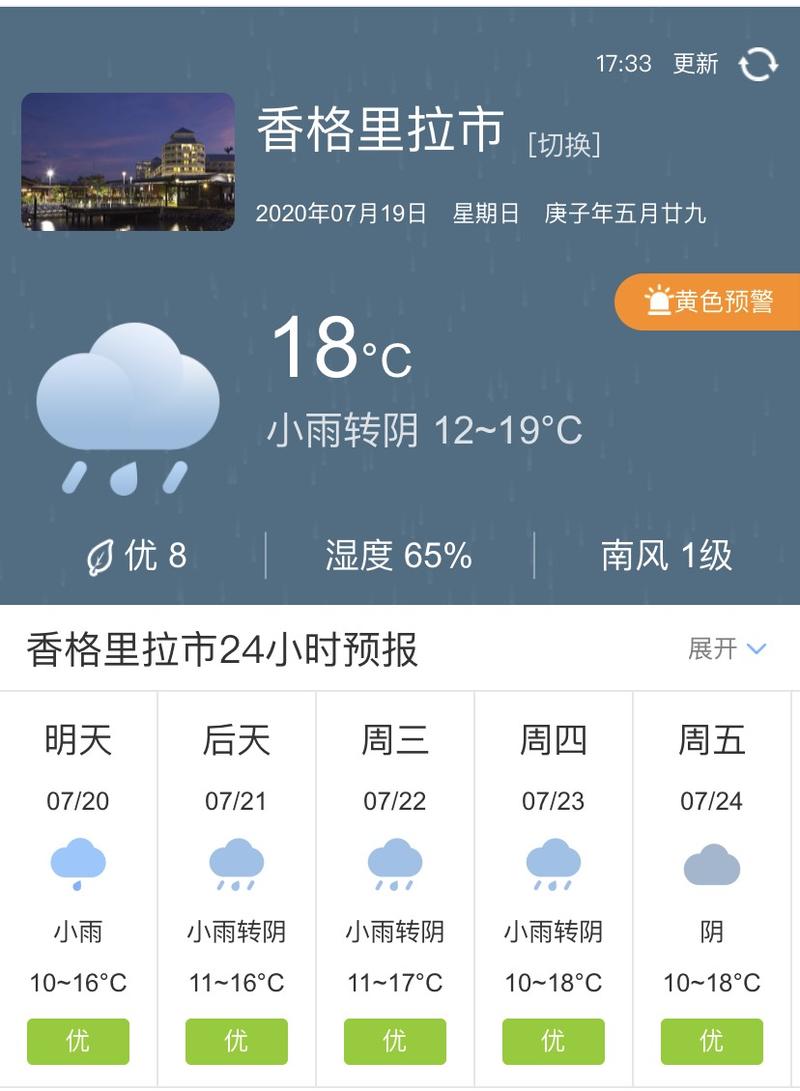The image size is (800, 1091).
Task: Tap the rain icon under 周三
Action: click(394, 862)
